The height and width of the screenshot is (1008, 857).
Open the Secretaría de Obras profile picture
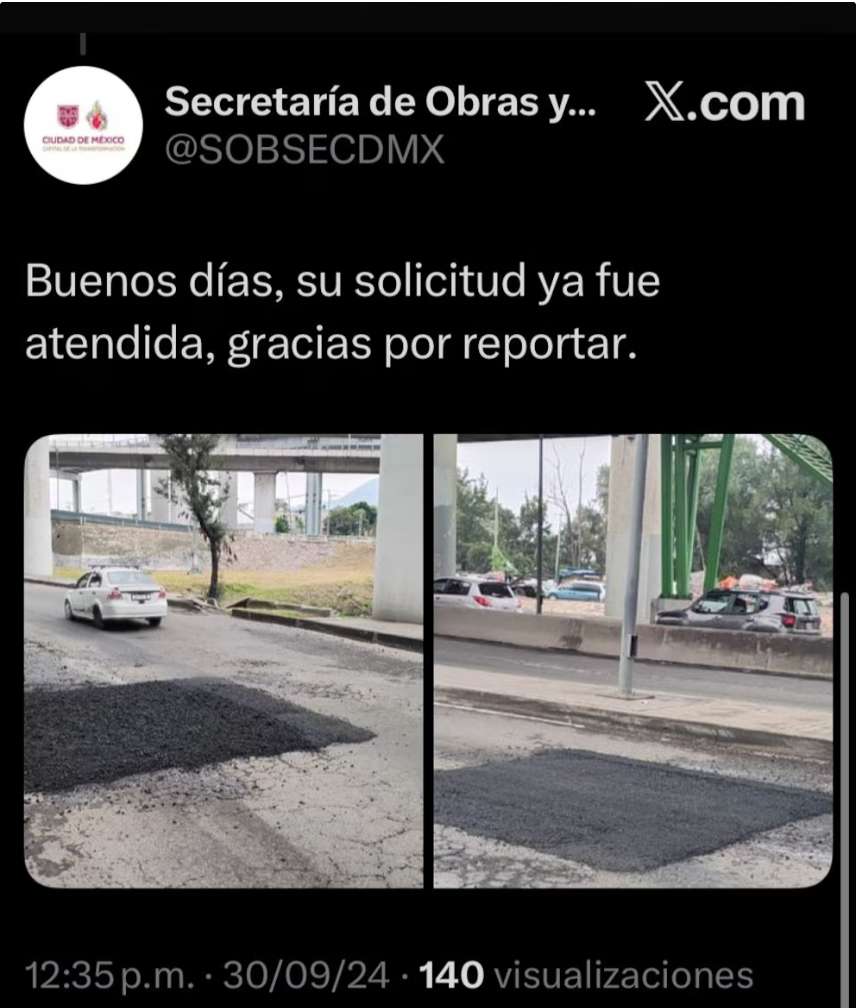83,126
